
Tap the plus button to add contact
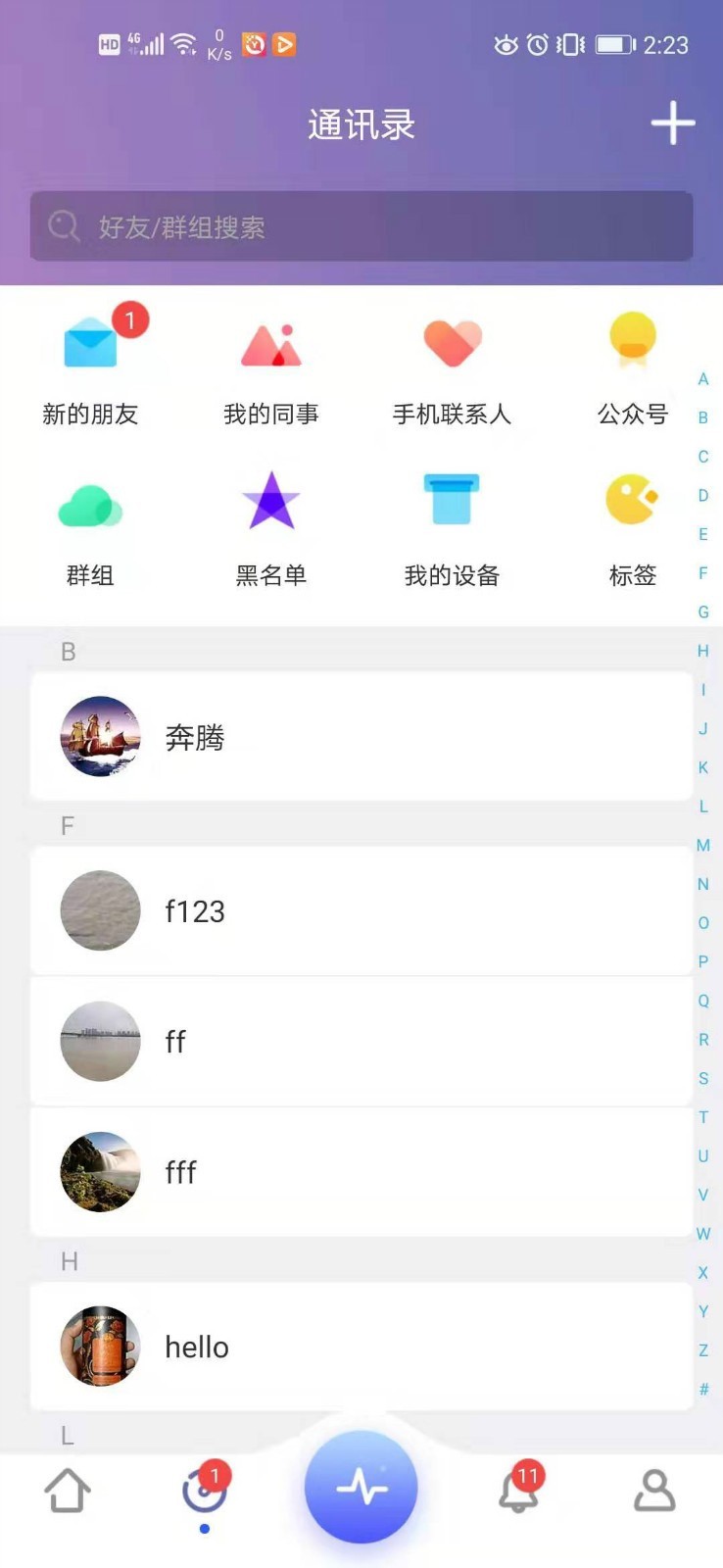(673, 123)
